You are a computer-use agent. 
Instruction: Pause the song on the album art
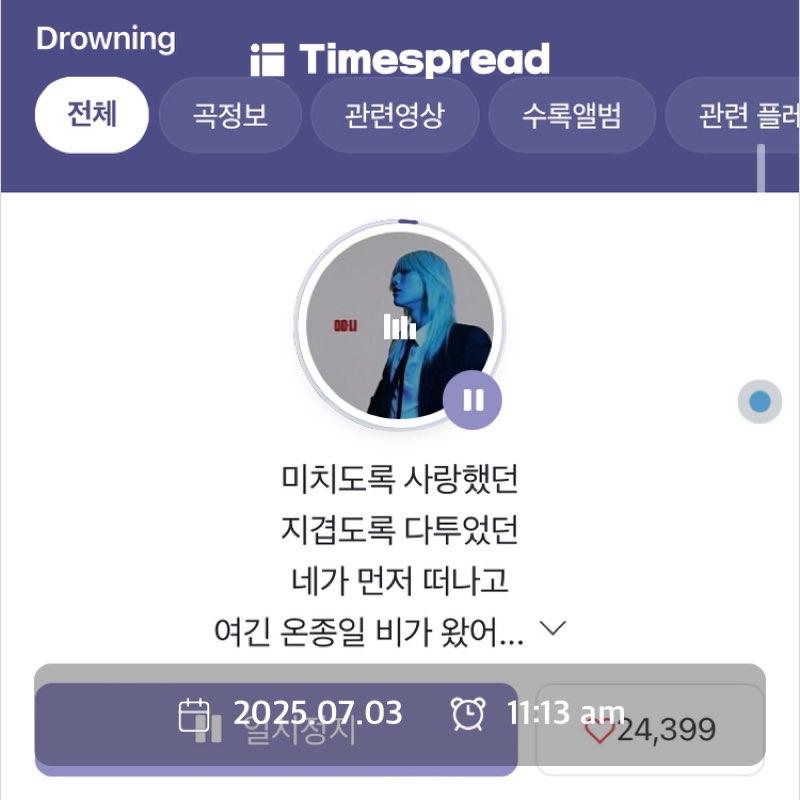click(x=473, y=400)
